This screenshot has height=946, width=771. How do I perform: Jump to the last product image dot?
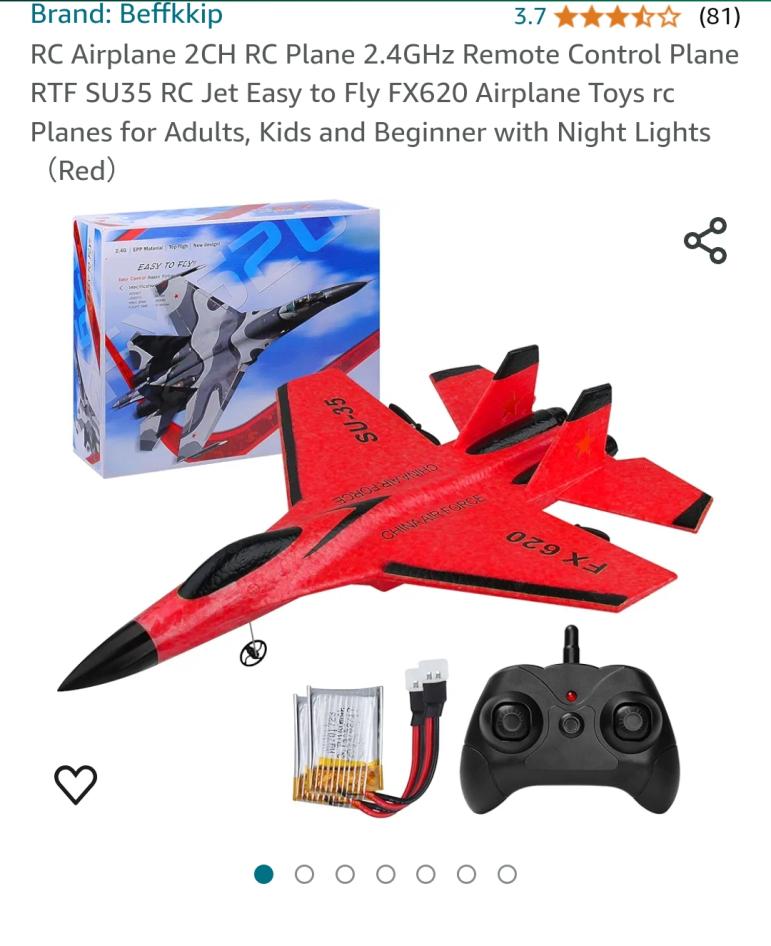[x=507, y=875]
